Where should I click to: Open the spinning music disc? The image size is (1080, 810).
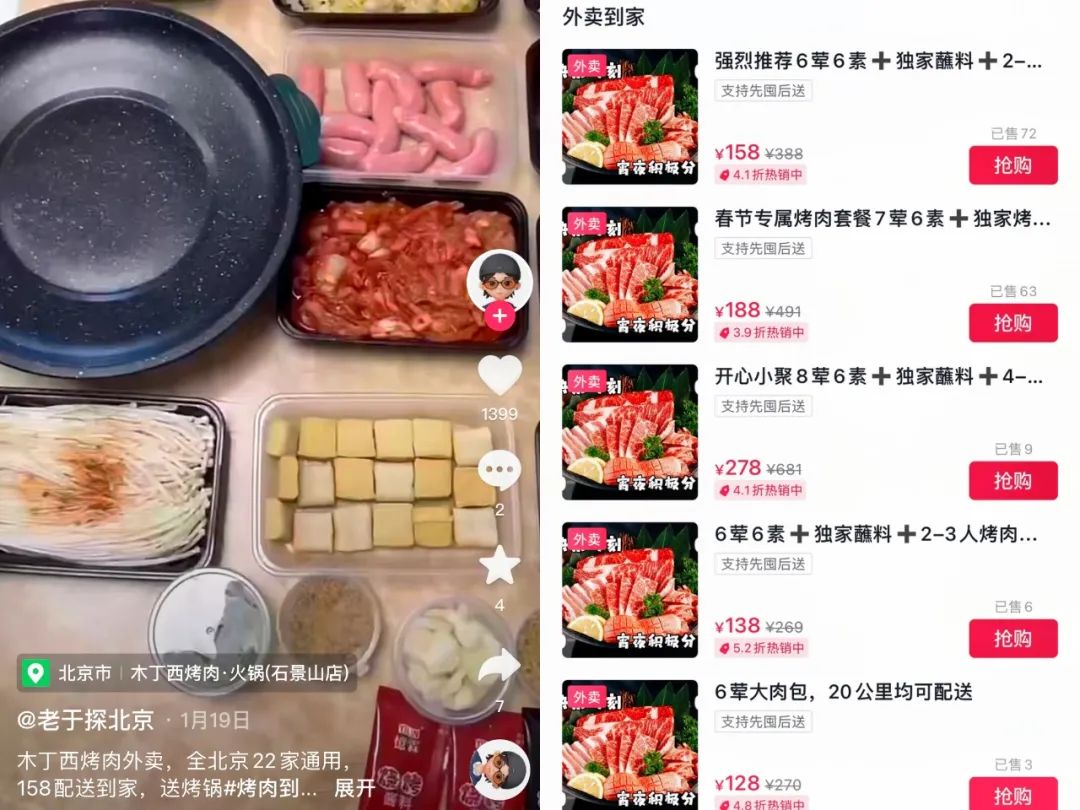pos(499,770)
